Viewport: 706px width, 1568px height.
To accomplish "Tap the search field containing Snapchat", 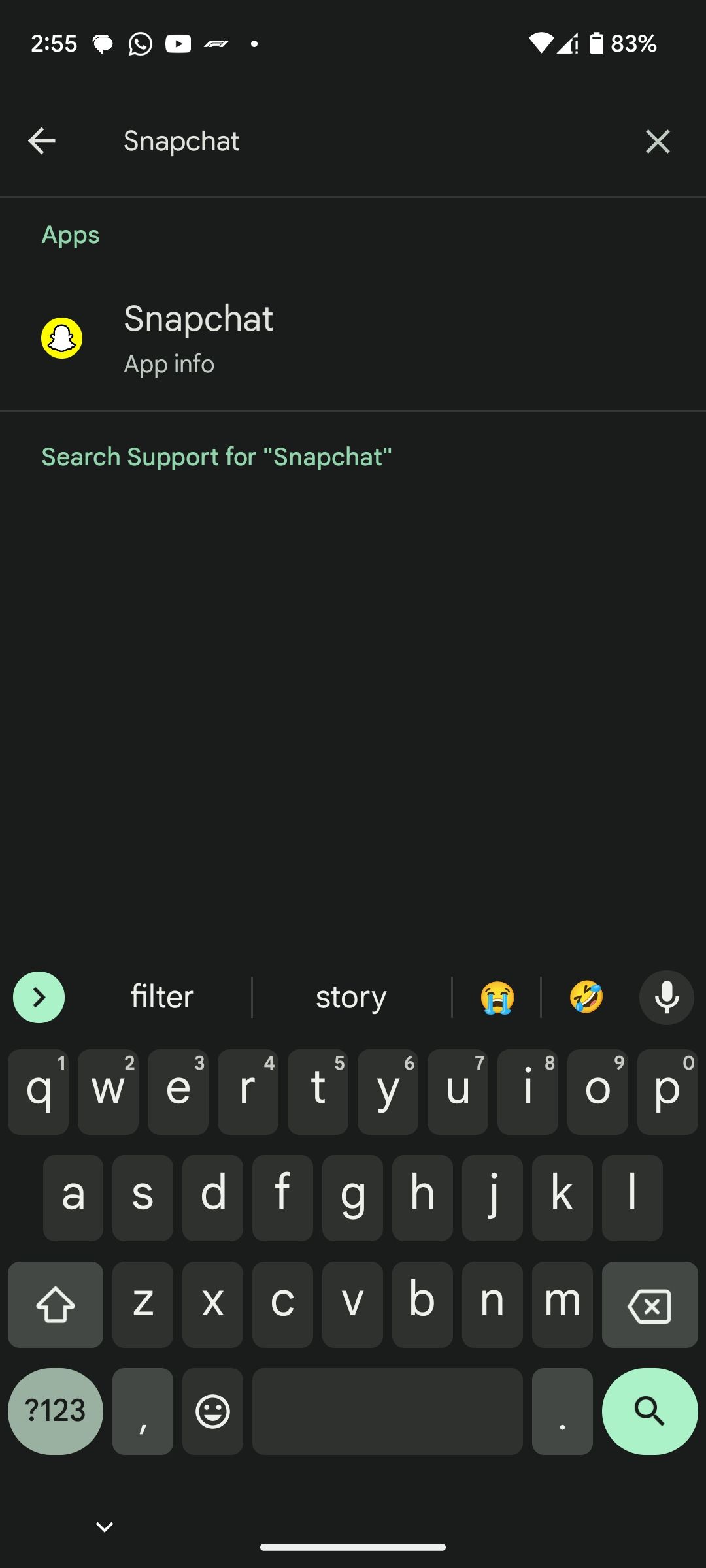I will tap(366, 141).
